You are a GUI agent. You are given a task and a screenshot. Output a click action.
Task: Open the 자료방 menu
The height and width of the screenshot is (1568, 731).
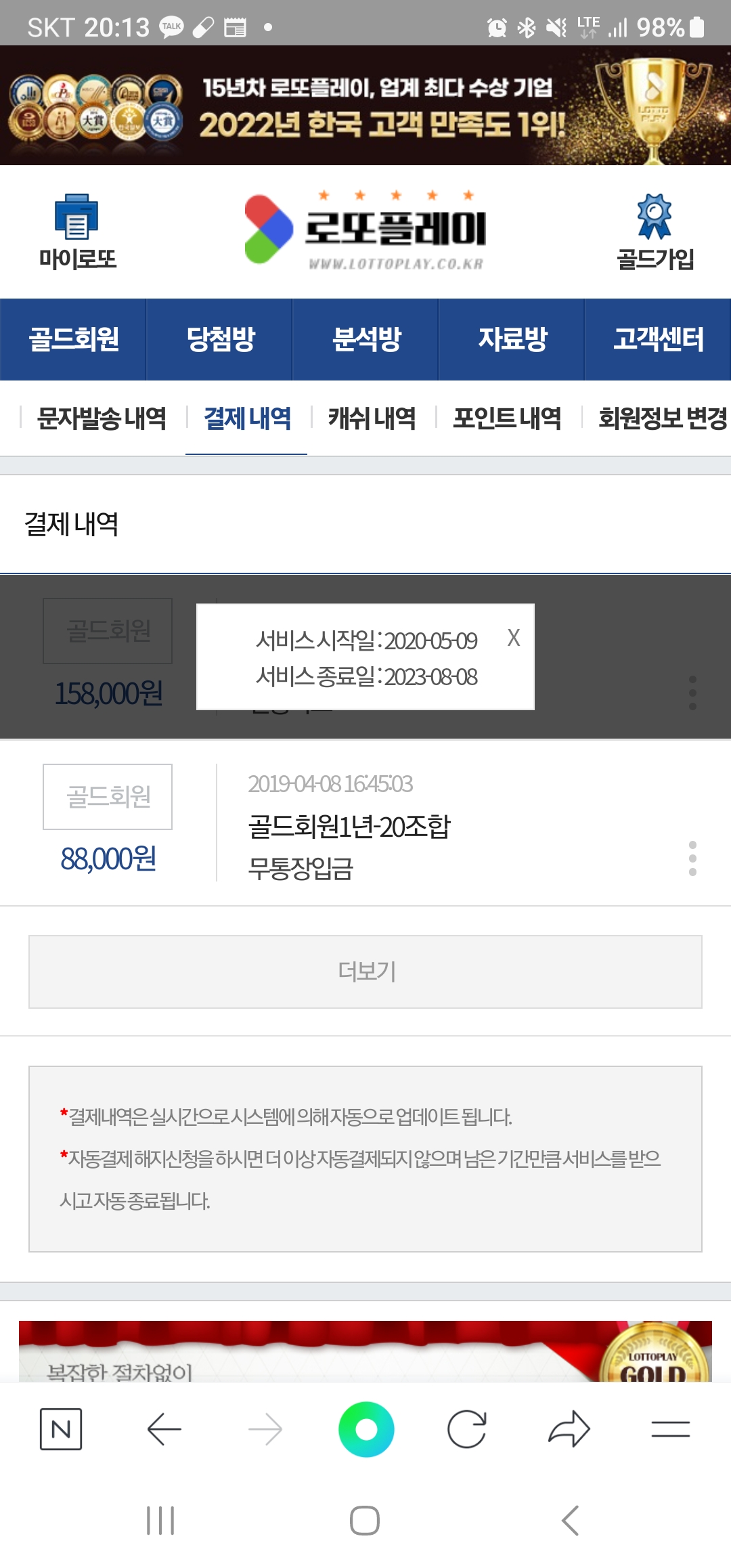512,339
